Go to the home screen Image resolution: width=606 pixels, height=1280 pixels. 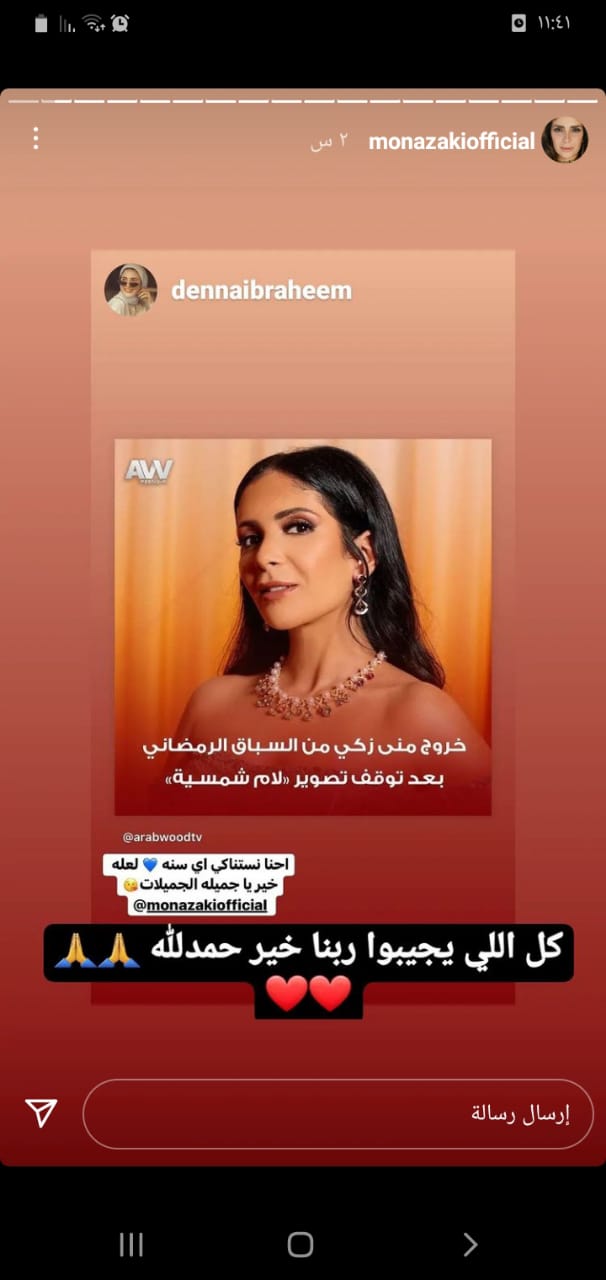click(x=301, y=1244)
